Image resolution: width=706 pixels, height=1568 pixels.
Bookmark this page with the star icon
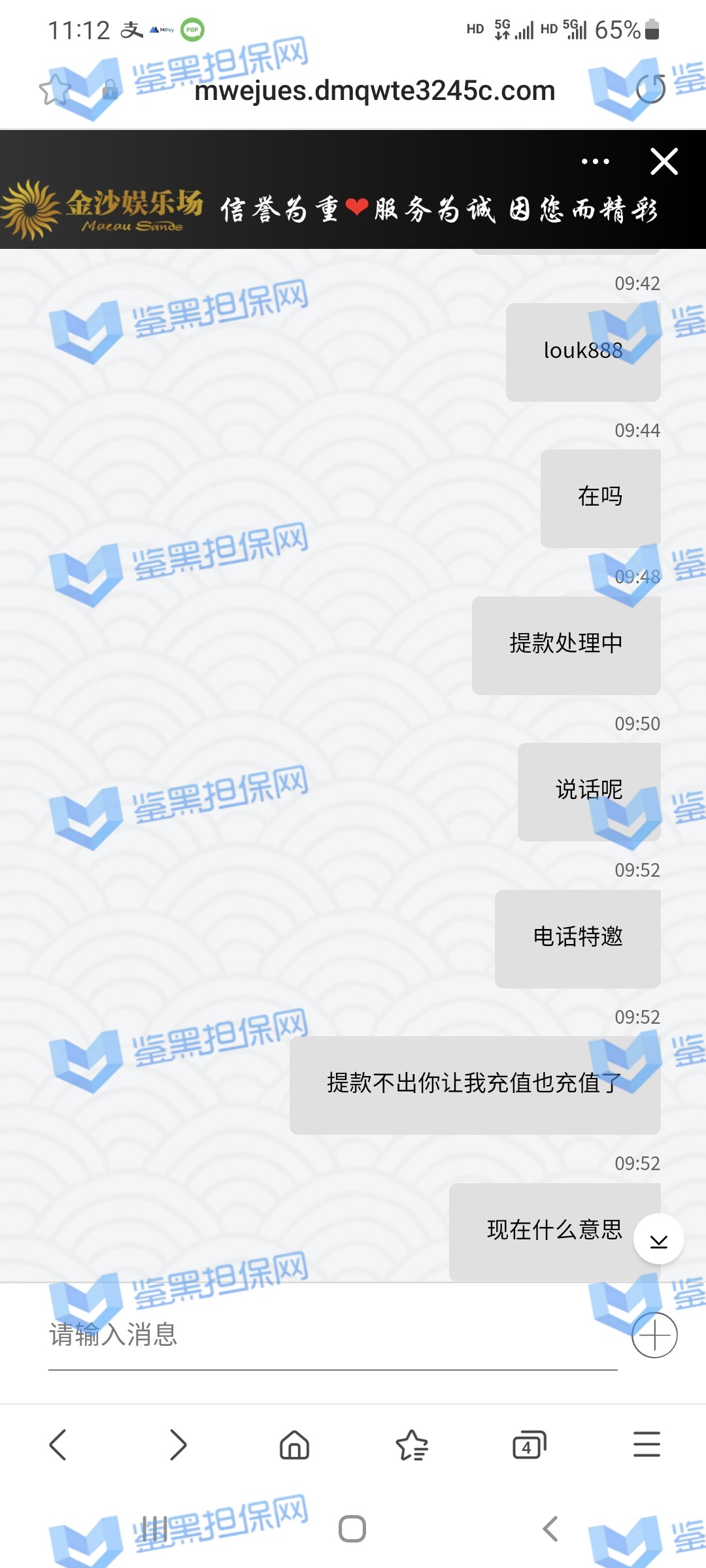coord(55,90)
